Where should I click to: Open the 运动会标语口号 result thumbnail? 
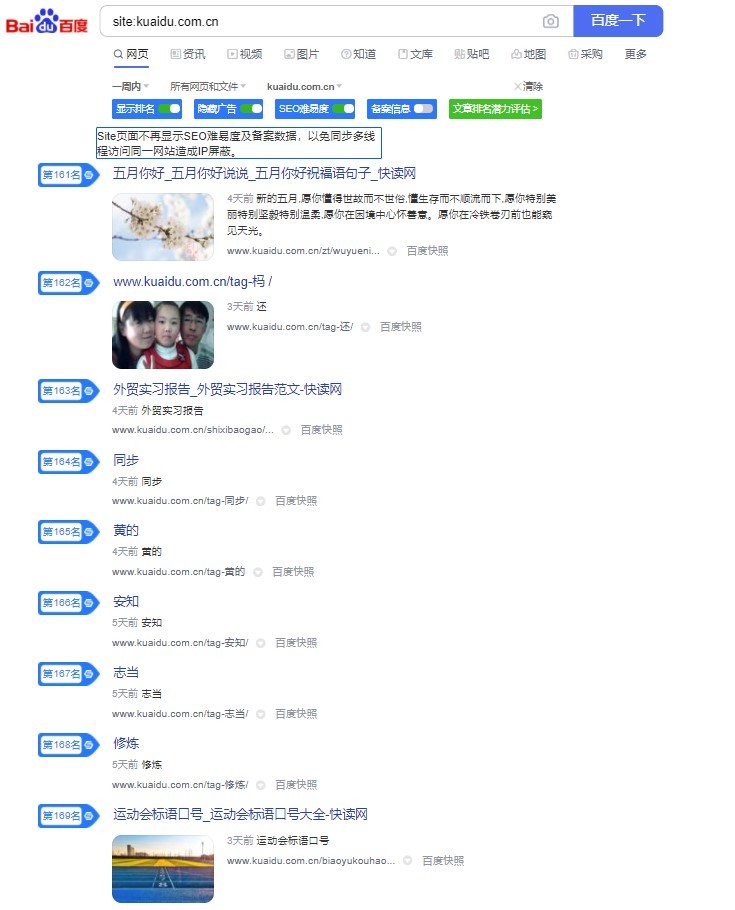point(162,868)
